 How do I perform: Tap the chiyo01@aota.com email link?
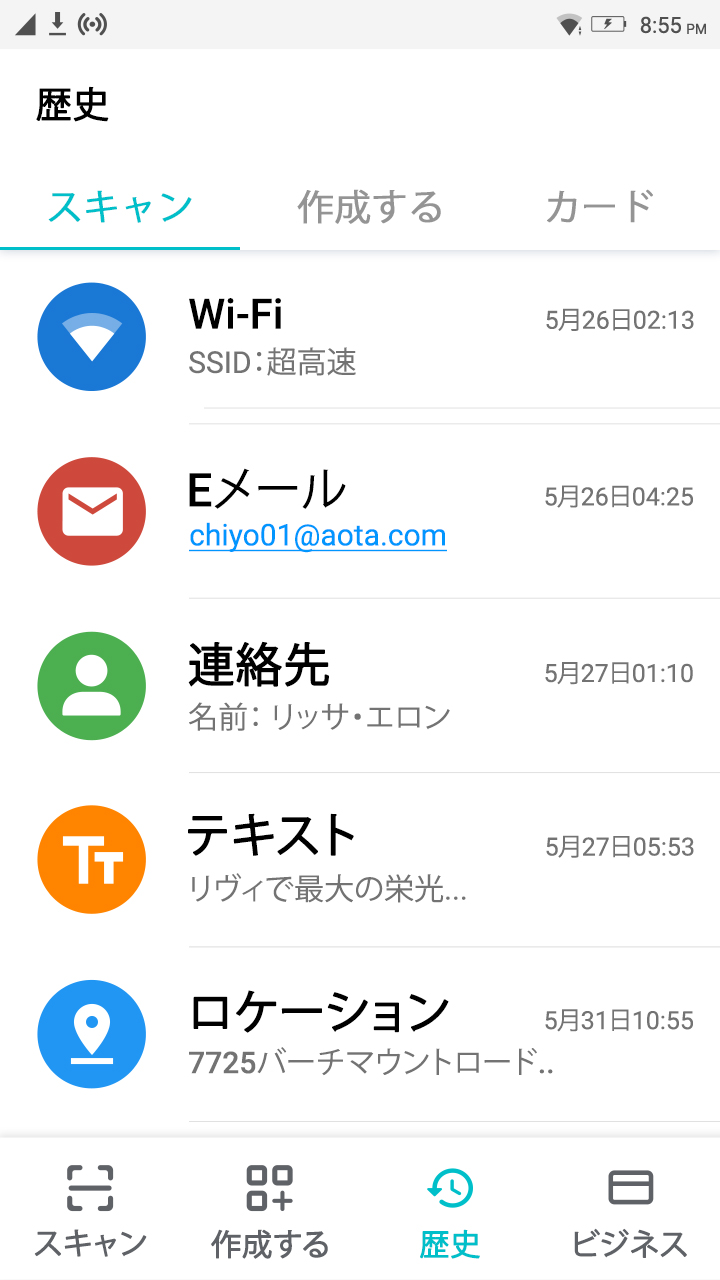pyautogui.click(x=318, y=536)
